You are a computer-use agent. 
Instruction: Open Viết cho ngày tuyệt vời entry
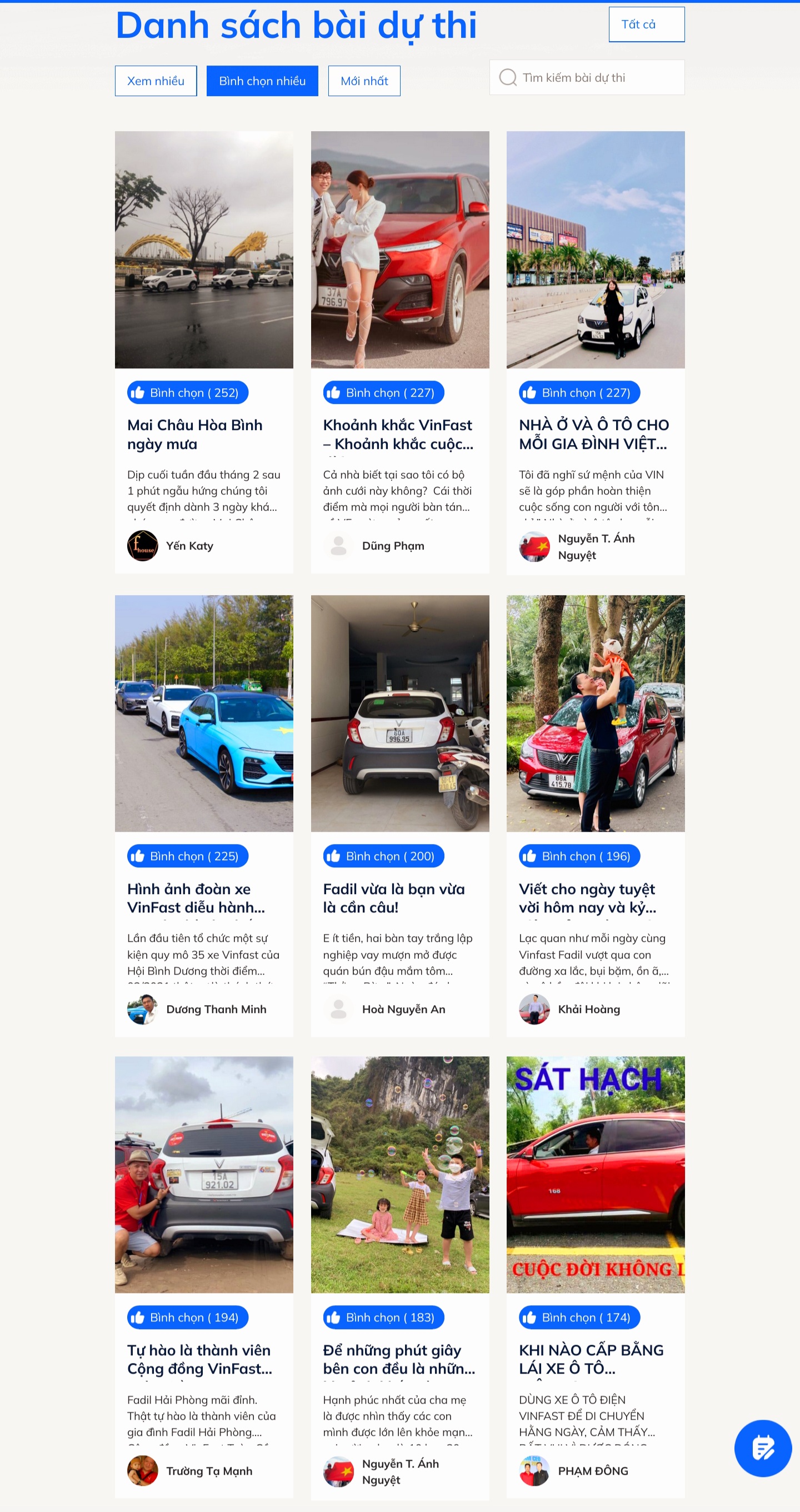point(587,897)
